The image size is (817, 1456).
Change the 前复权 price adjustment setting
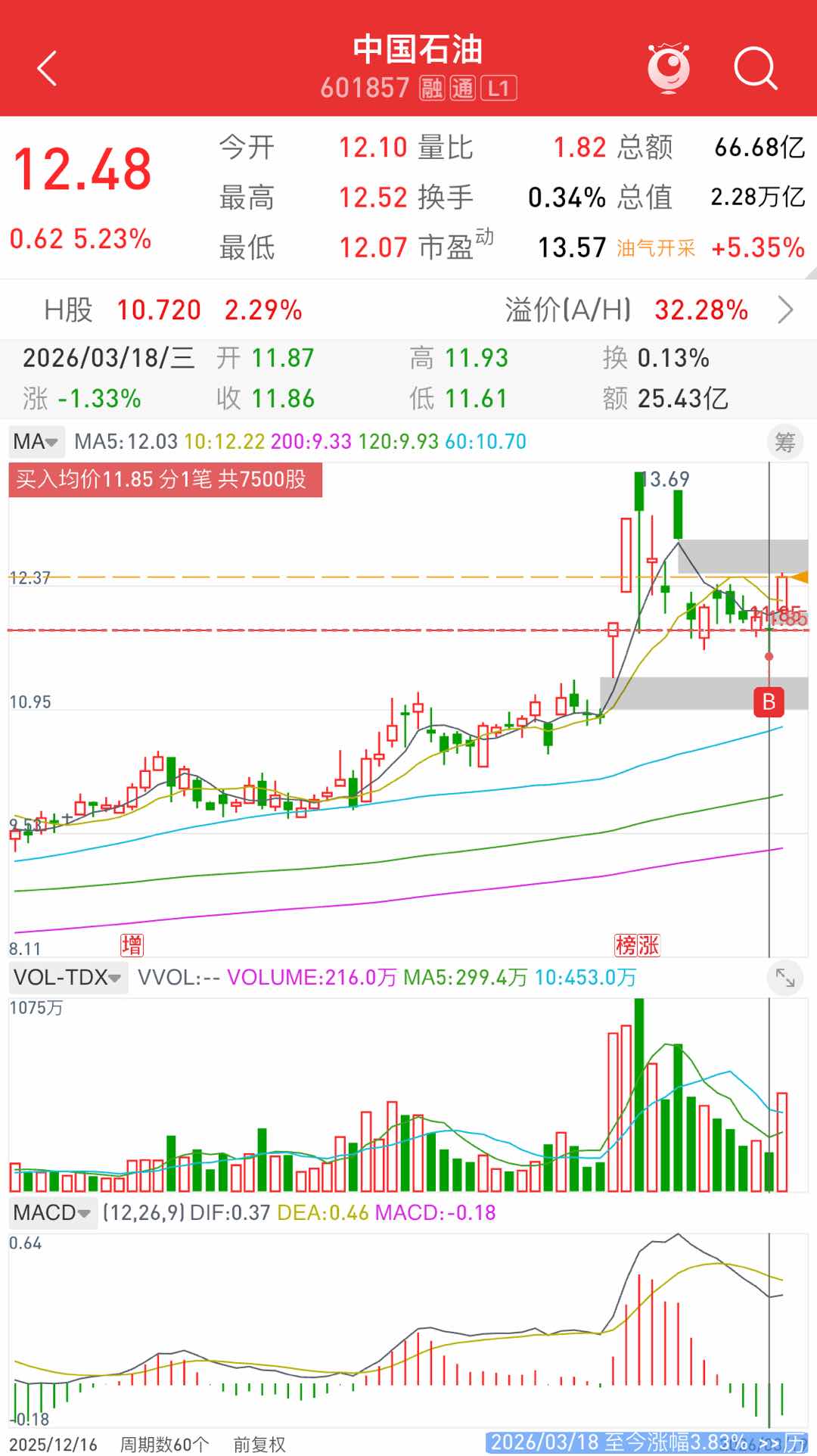[259, 1444]
